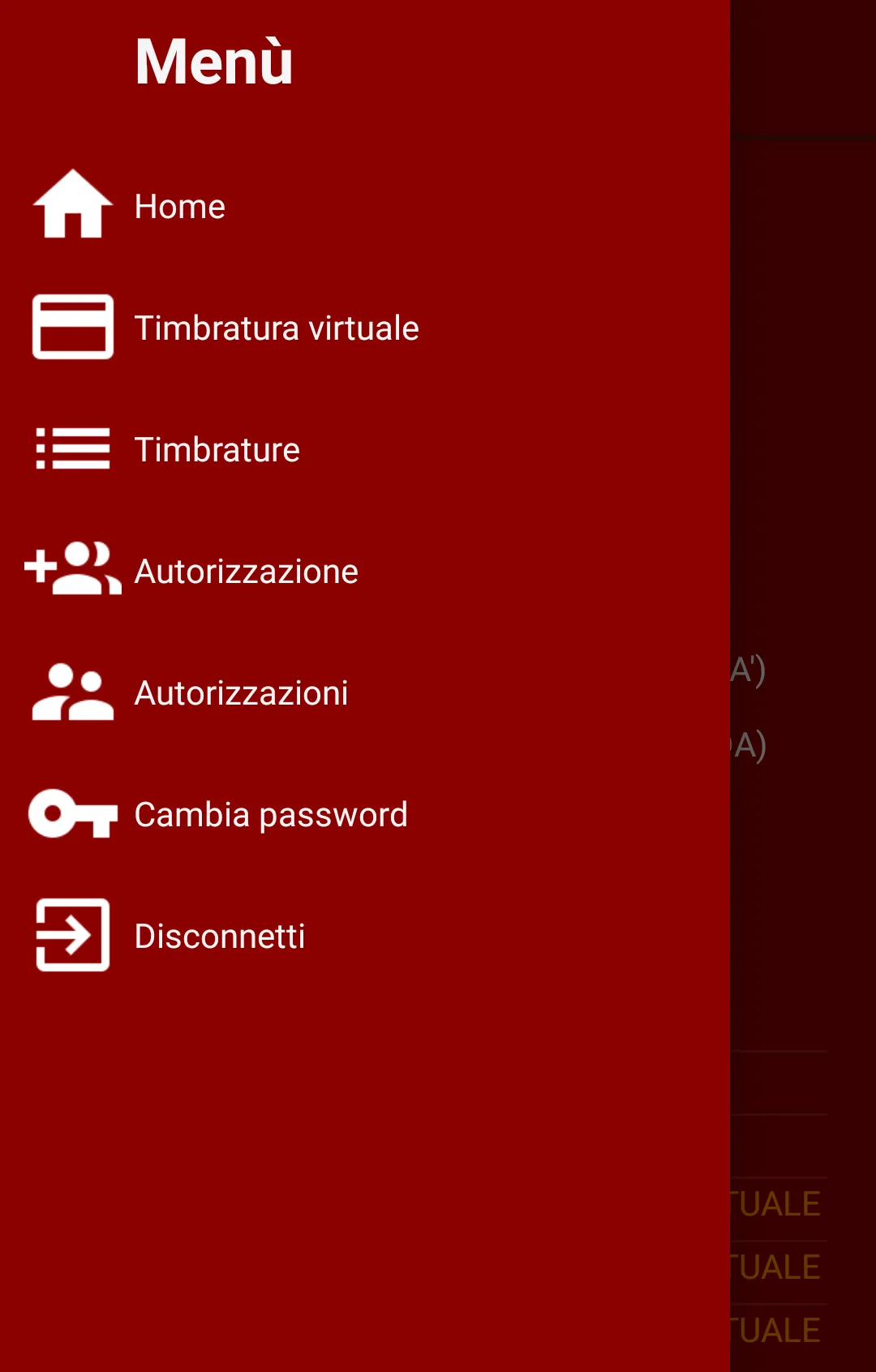
Task: Open Timbratura virtuale from the menu
Action: click(x=277, y=328)
